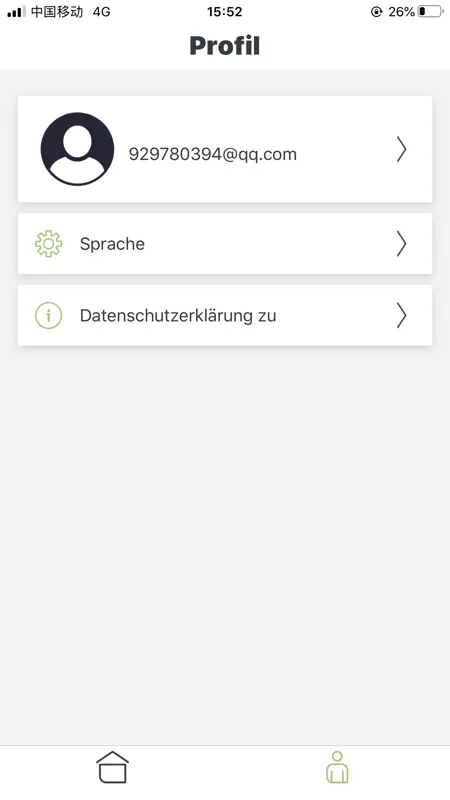Switch to the home tab
The height and width of the screenshot is (800, 450).
112,767
